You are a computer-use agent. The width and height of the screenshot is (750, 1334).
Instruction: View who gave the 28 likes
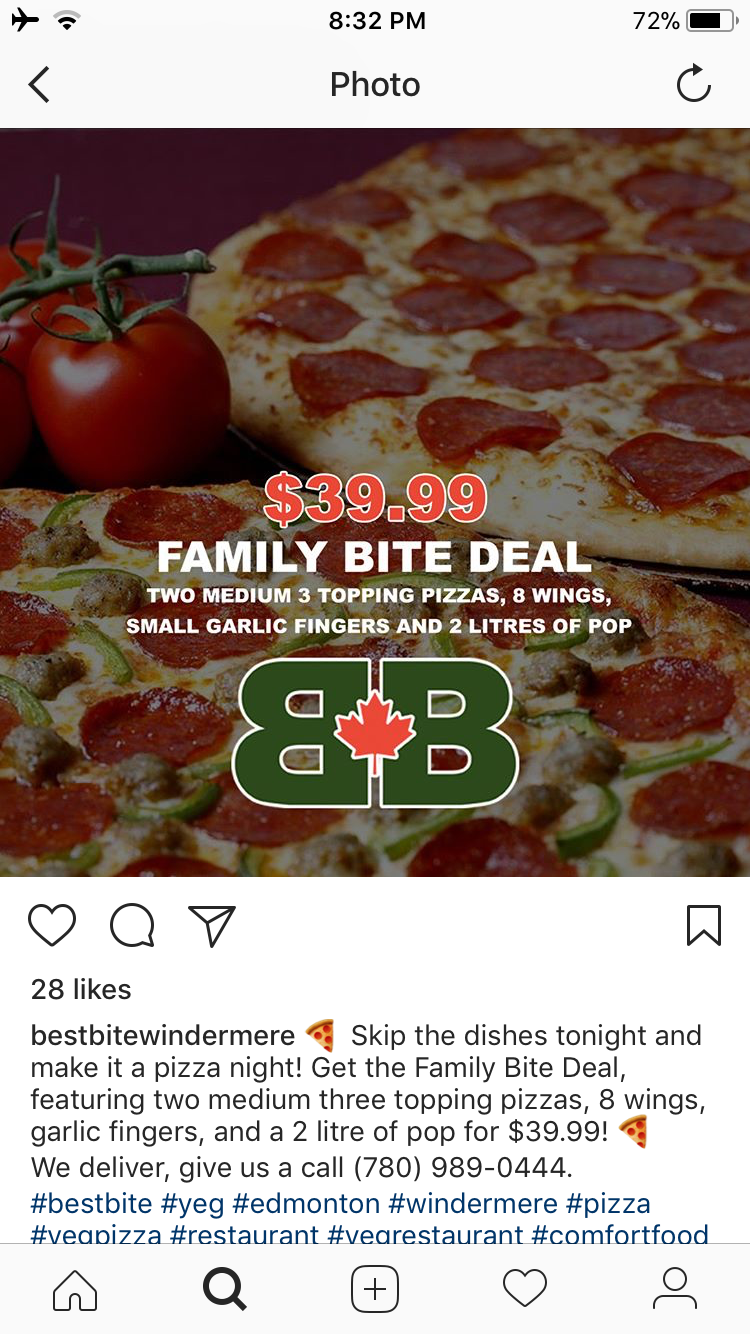[x=81, y=989]
